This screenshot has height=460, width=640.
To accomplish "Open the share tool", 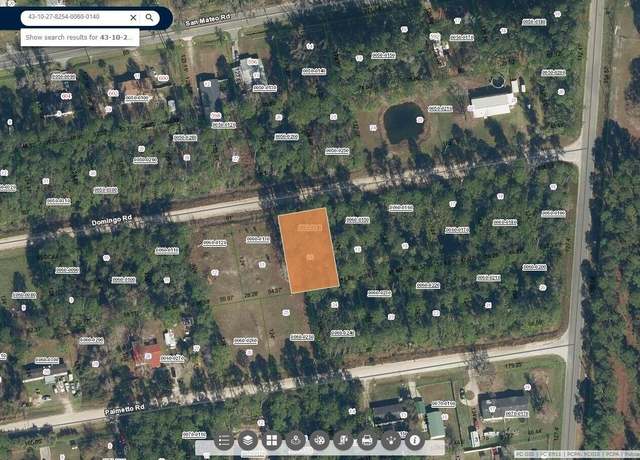I will tap(390, 440).
